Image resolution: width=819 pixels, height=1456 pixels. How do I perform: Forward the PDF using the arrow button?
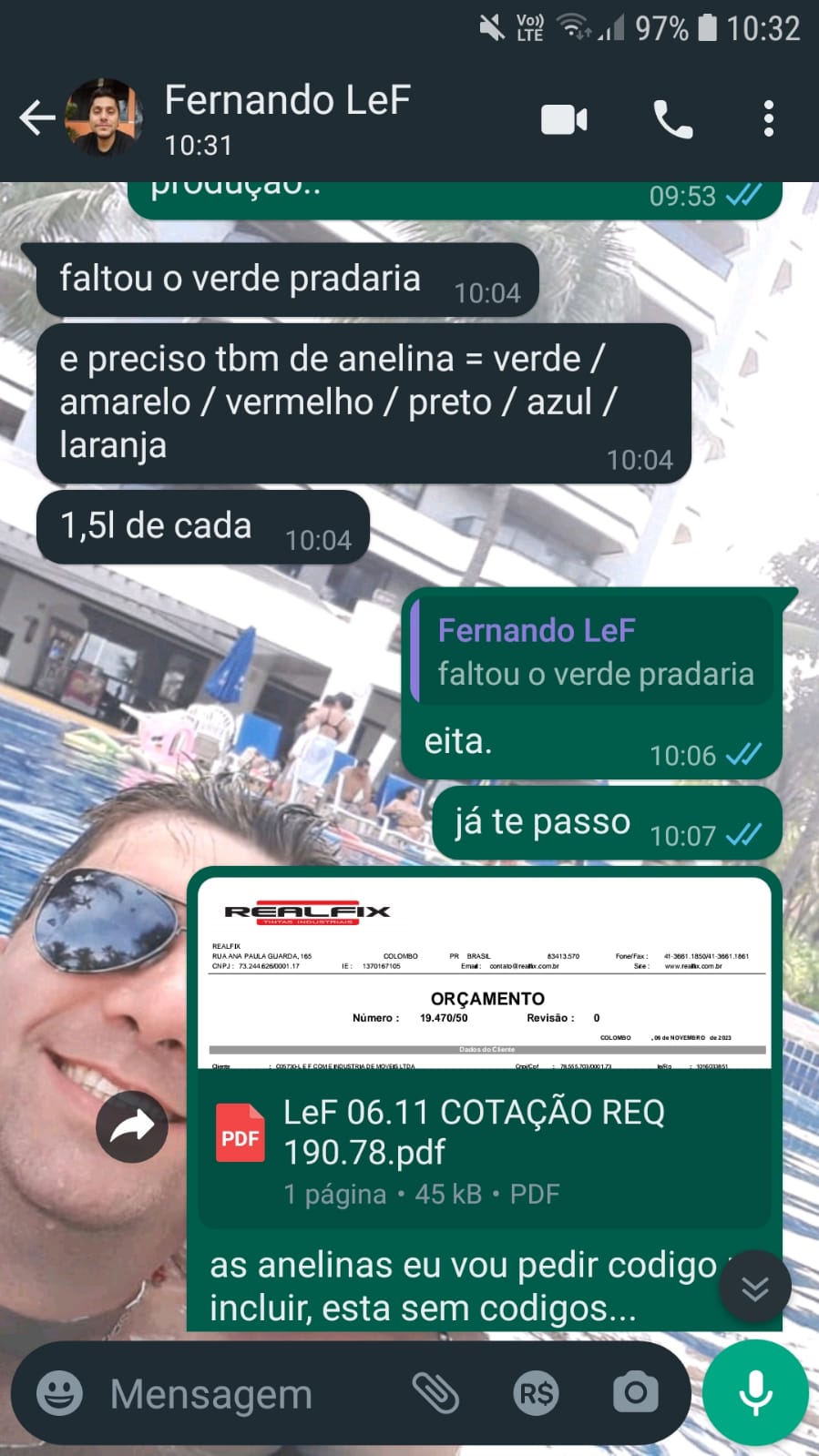coord(132,1127)
